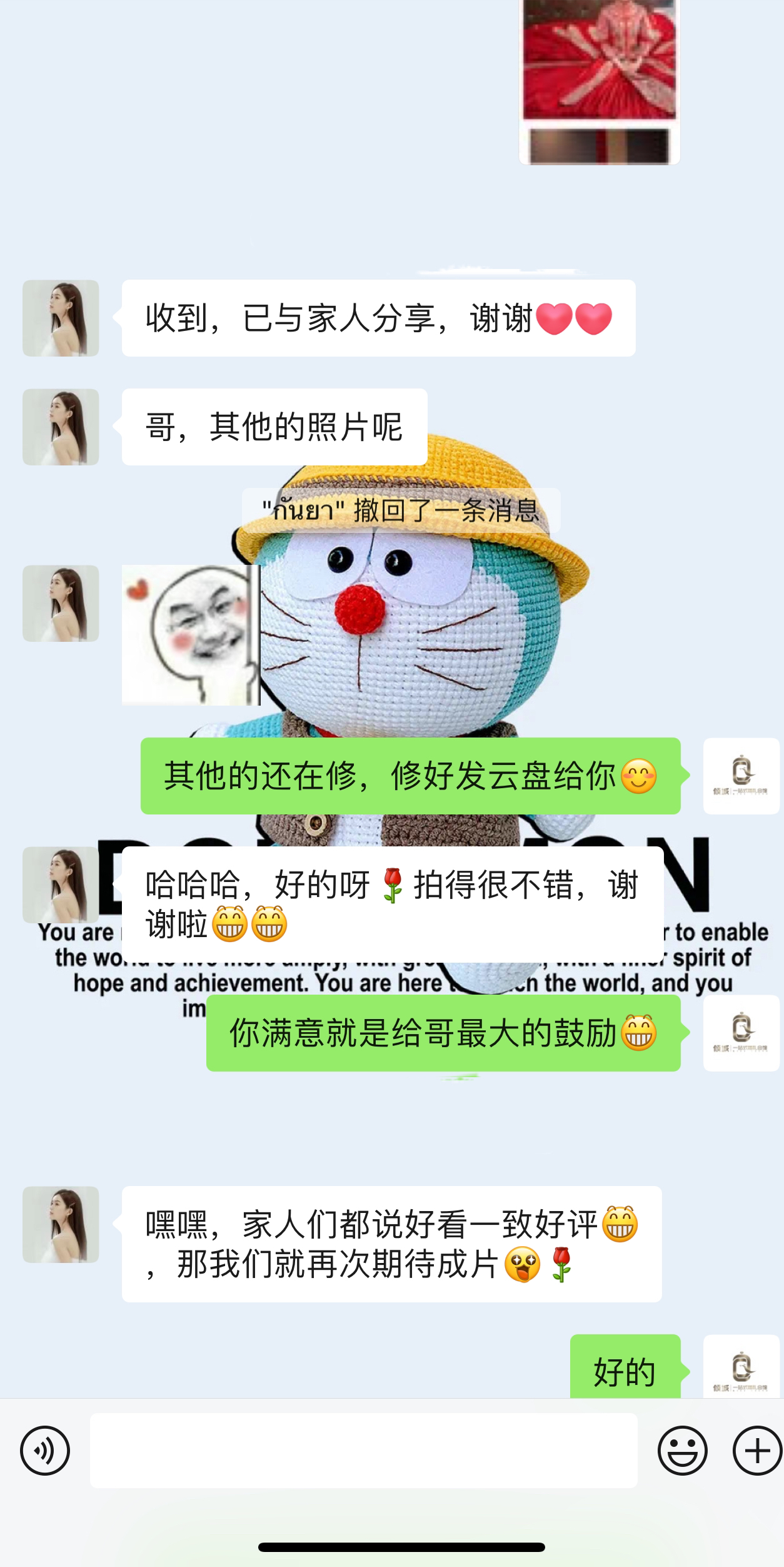Tap the message text field

(x=364, y=1450)
